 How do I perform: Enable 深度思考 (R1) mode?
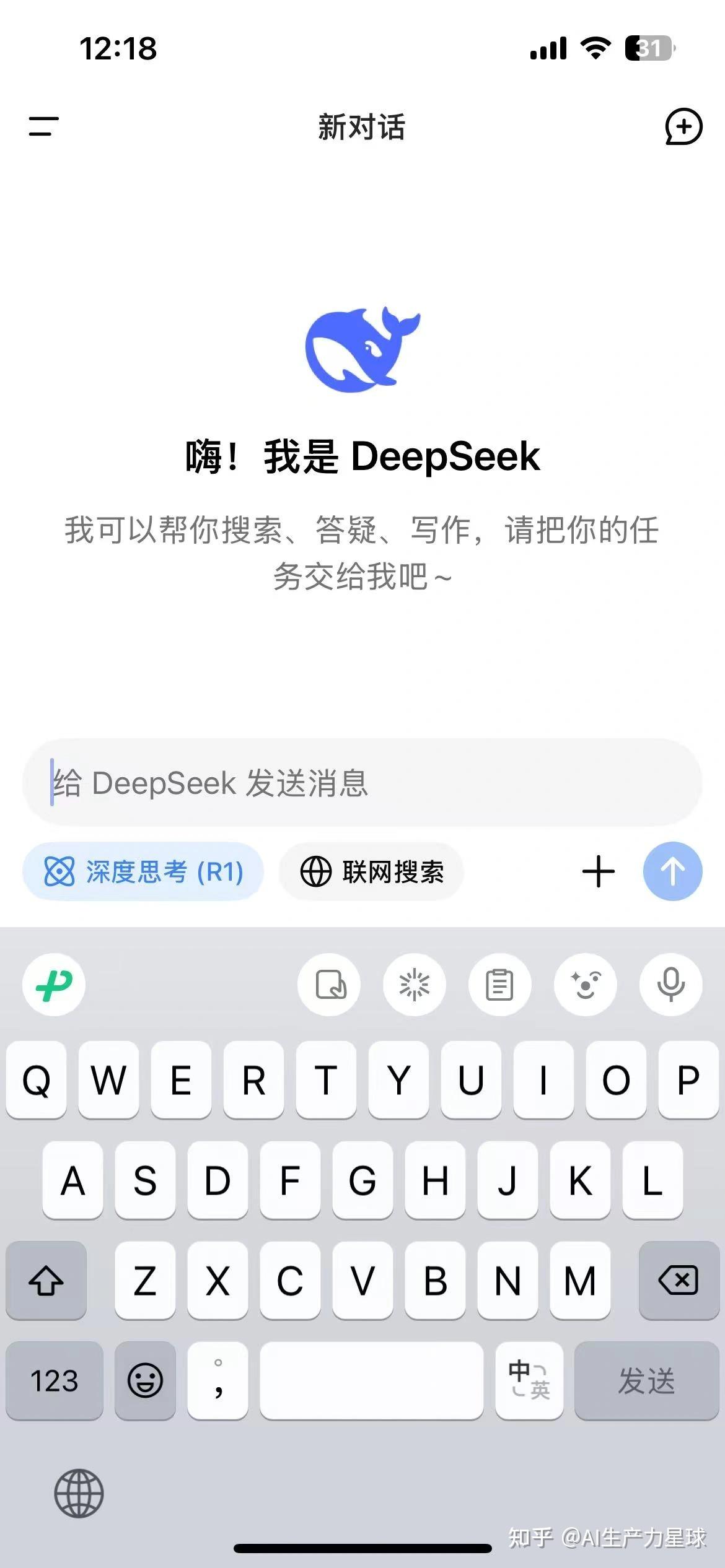tap(144, 872)
